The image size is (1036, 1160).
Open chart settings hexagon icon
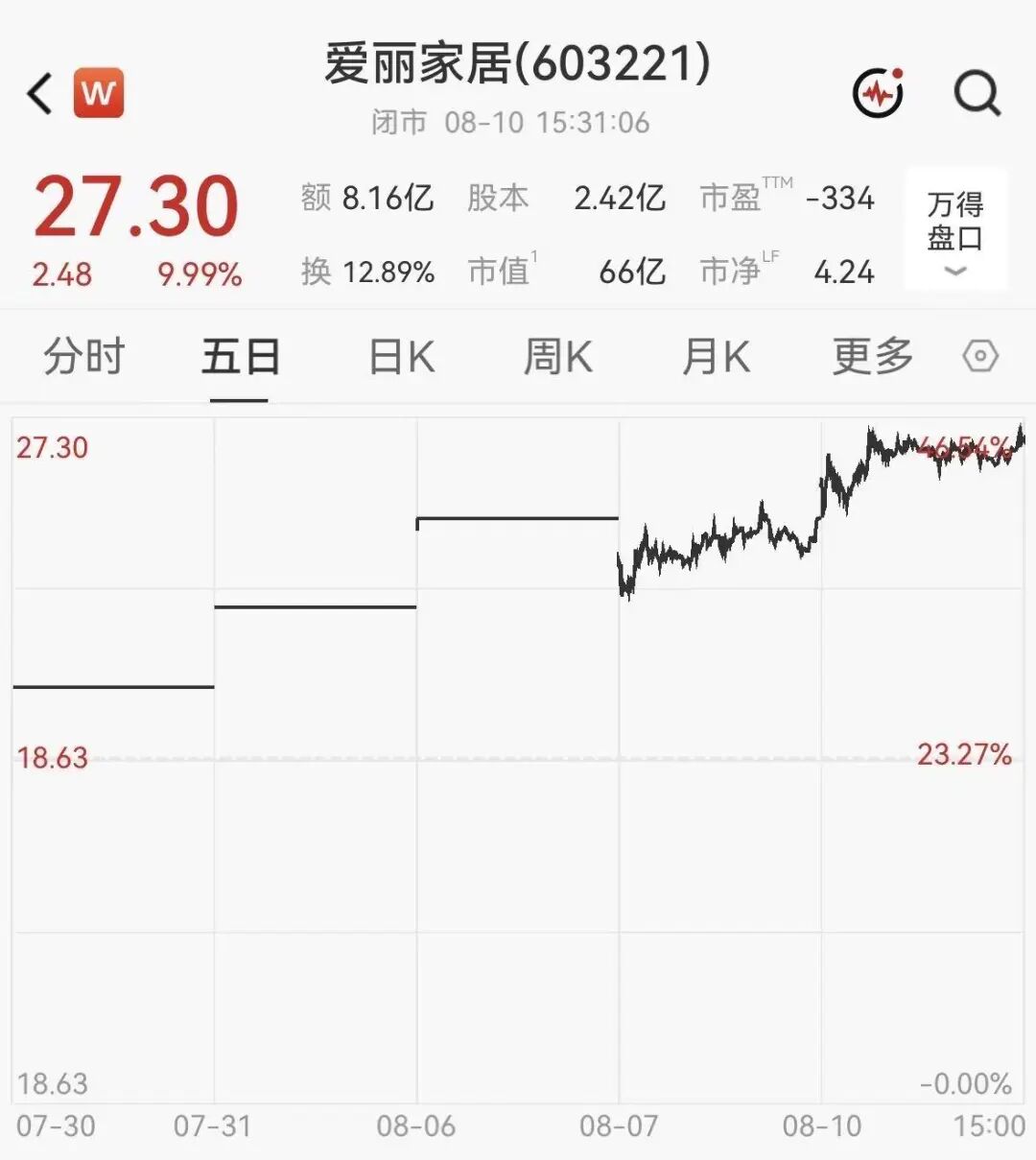980,357
